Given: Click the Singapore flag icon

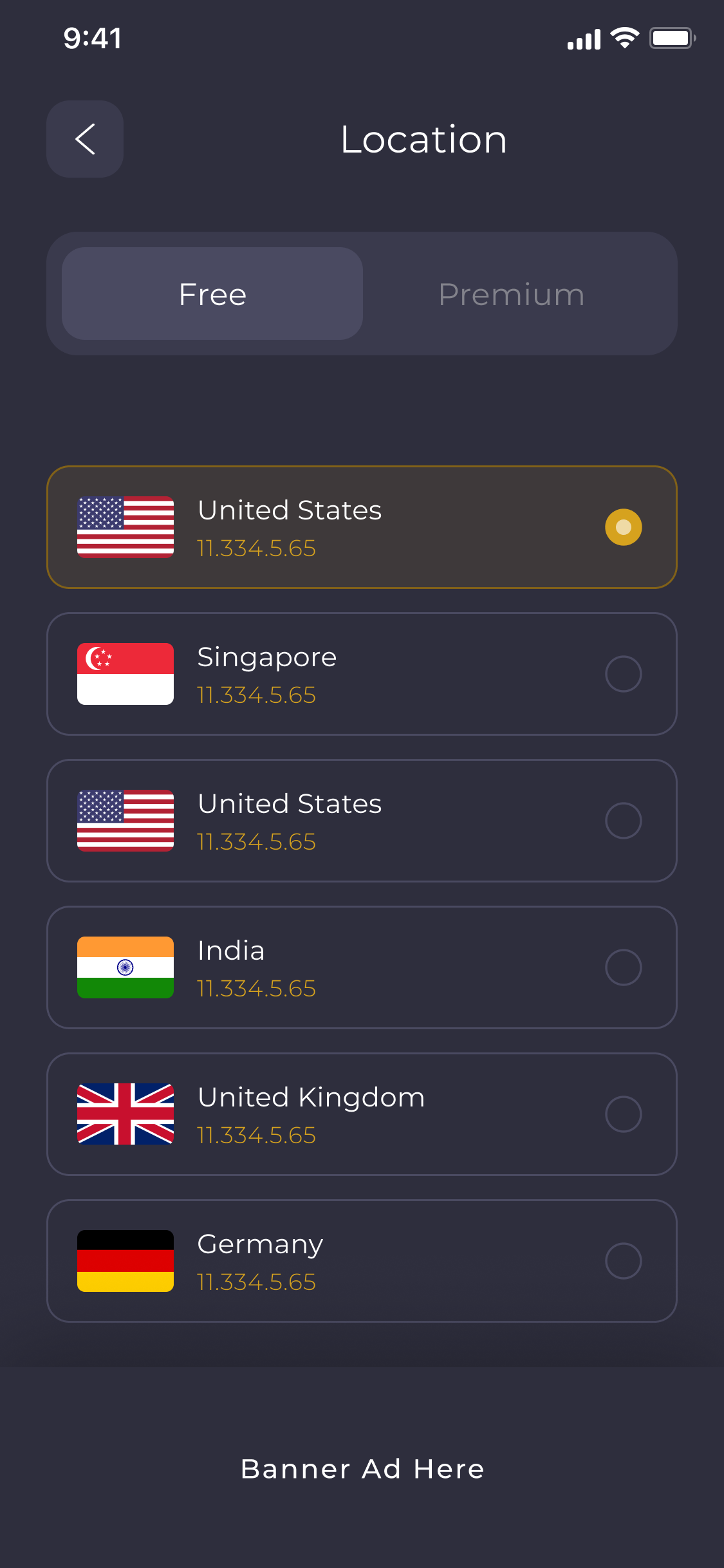Looking at the screenshot, I should [125, 673].
